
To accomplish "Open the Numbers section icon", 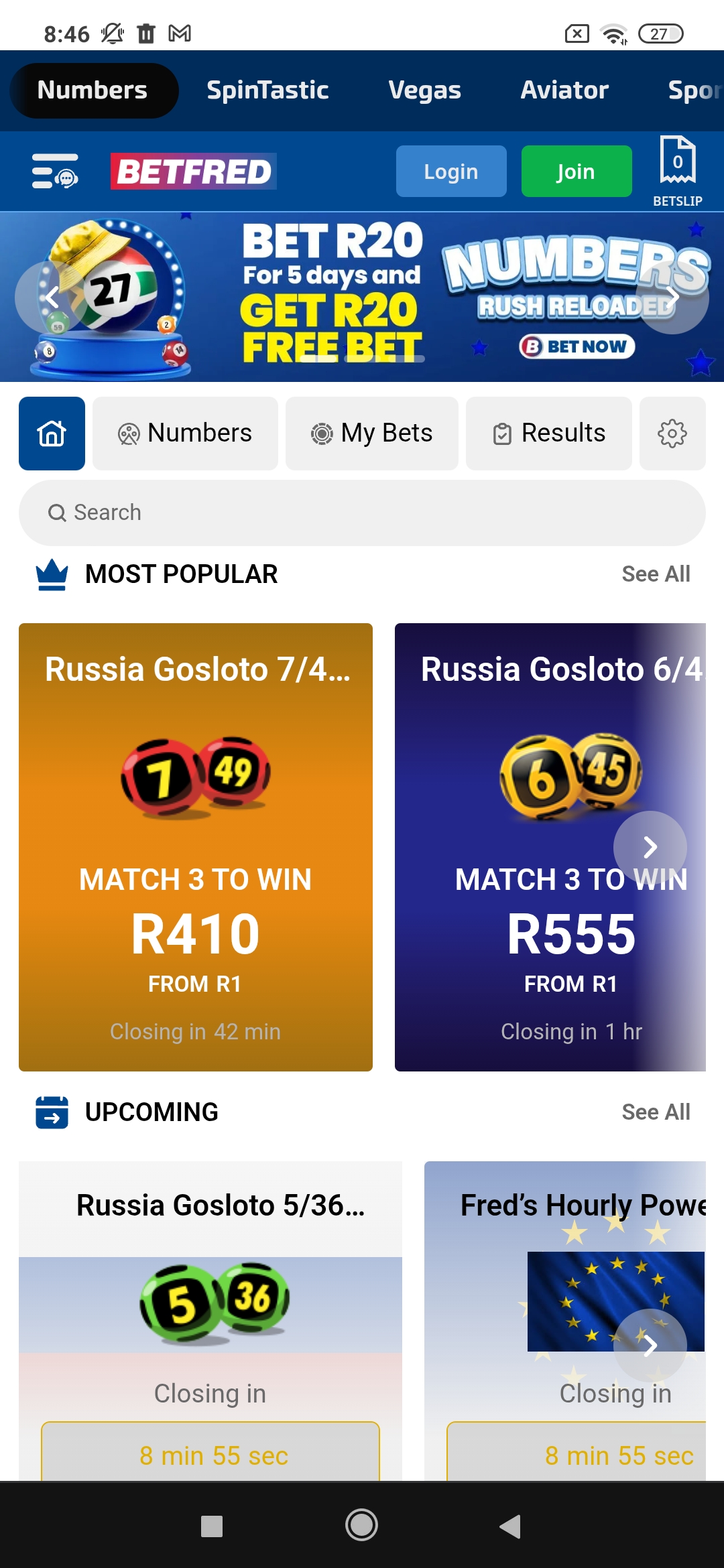I will click(185, 433).
